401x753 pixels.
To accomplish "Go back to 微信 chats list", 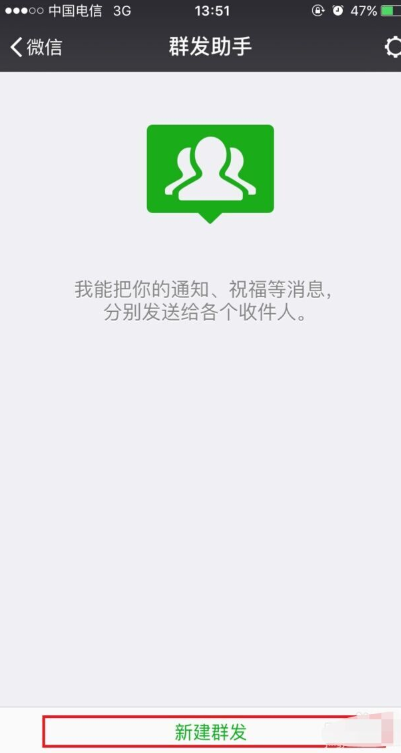I will (x=36, y=47).
